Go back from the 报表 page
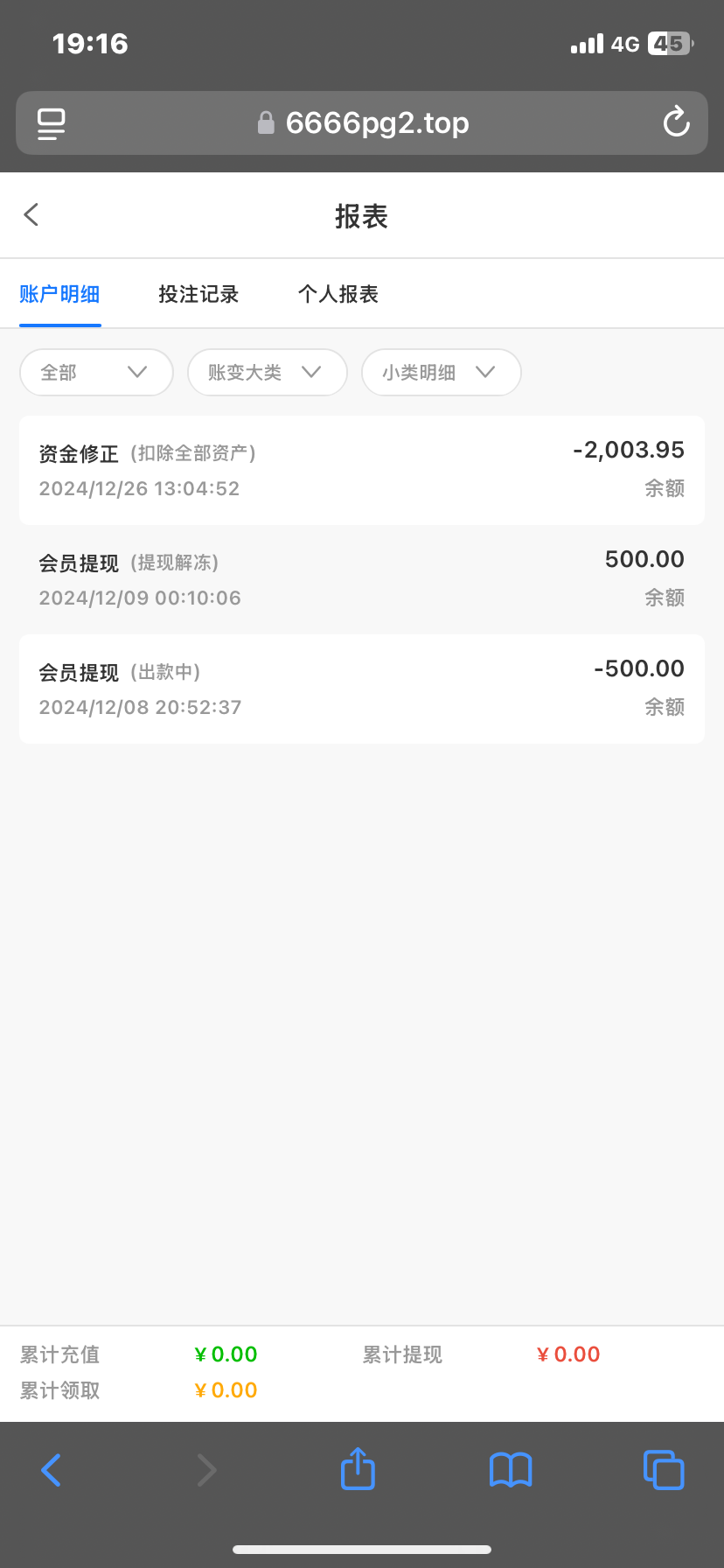 click(x=31, y=215)
